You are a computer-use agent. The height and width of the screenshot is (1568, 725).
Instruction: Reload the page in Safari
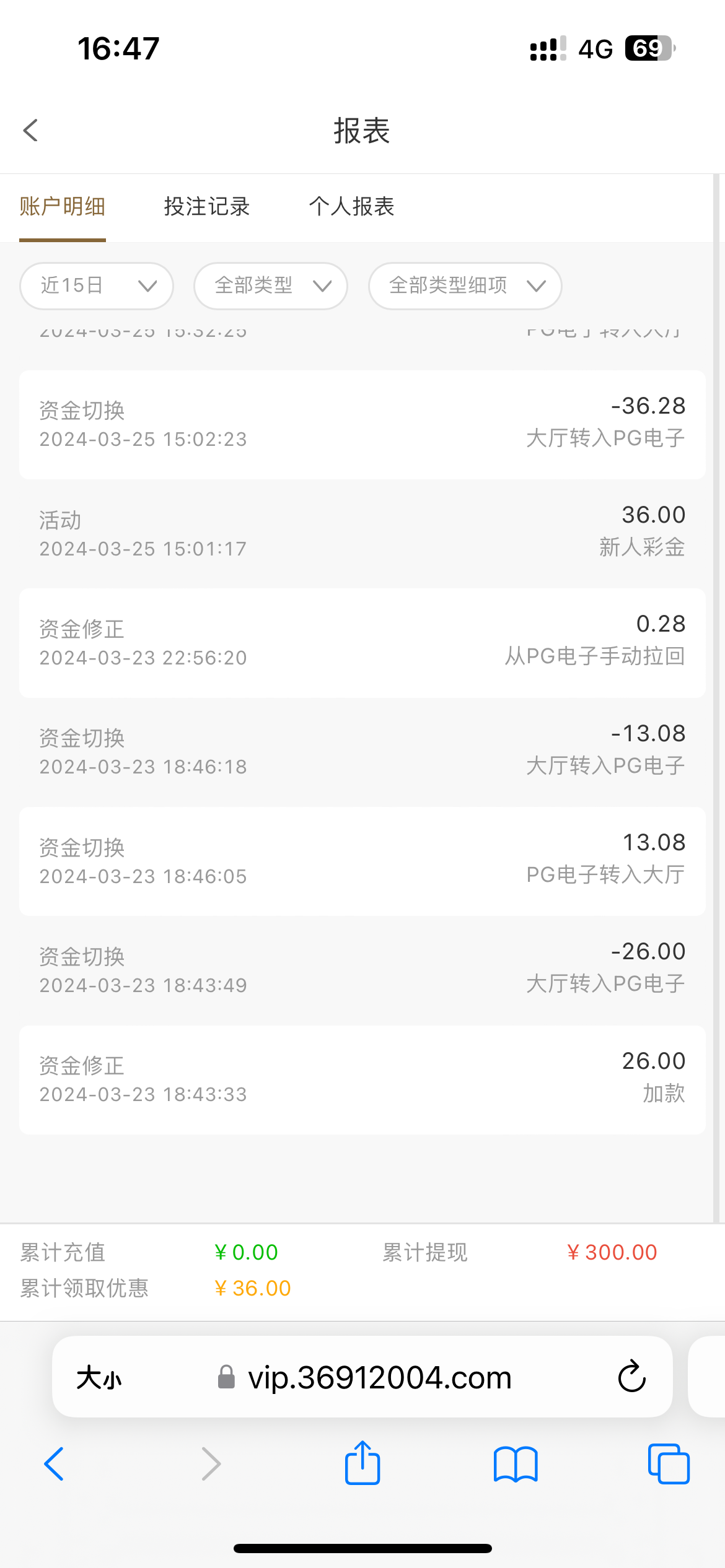(631, 1377)
